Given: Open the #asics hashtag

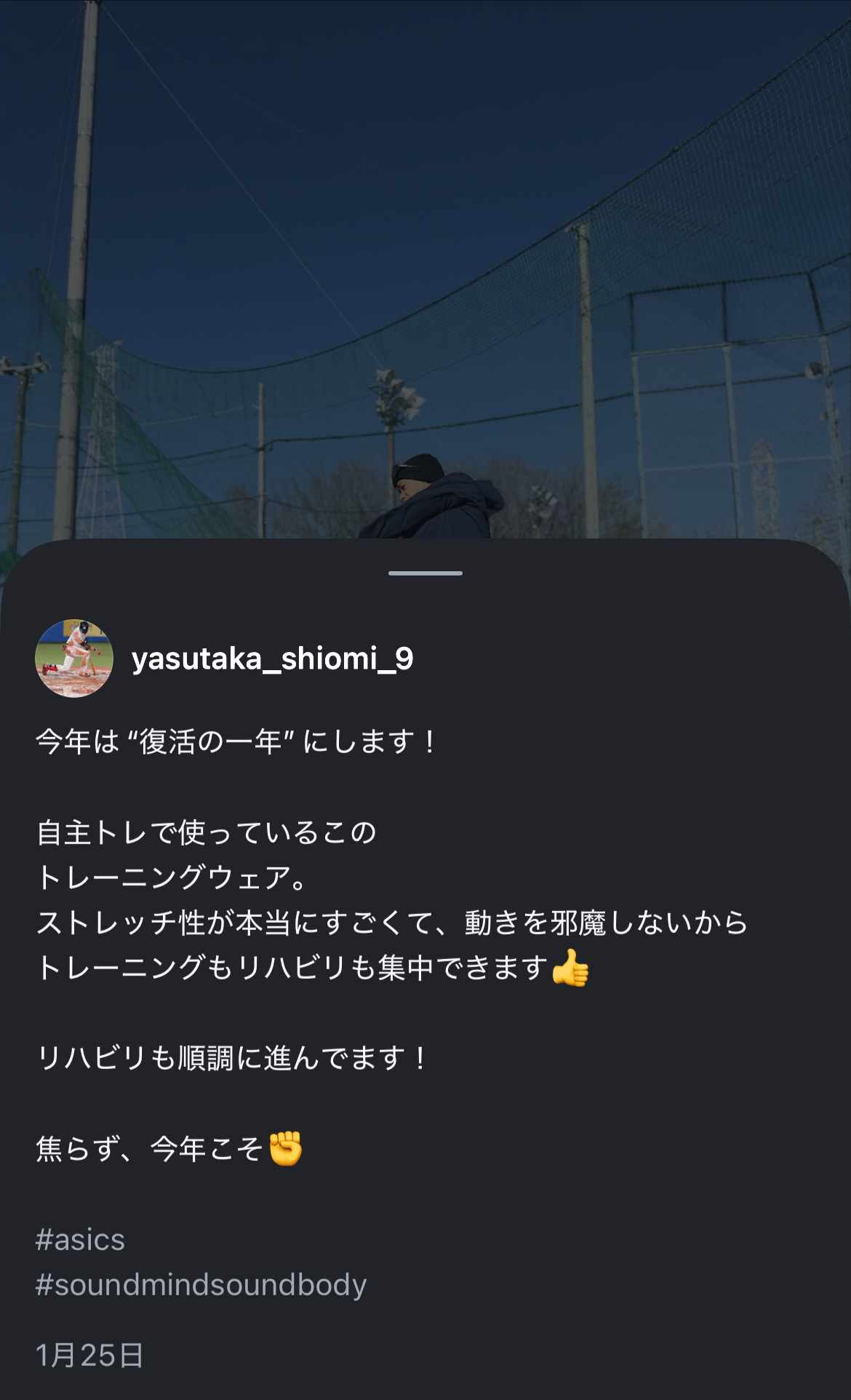Looking at the screenshot, I should pos(80,1239).
